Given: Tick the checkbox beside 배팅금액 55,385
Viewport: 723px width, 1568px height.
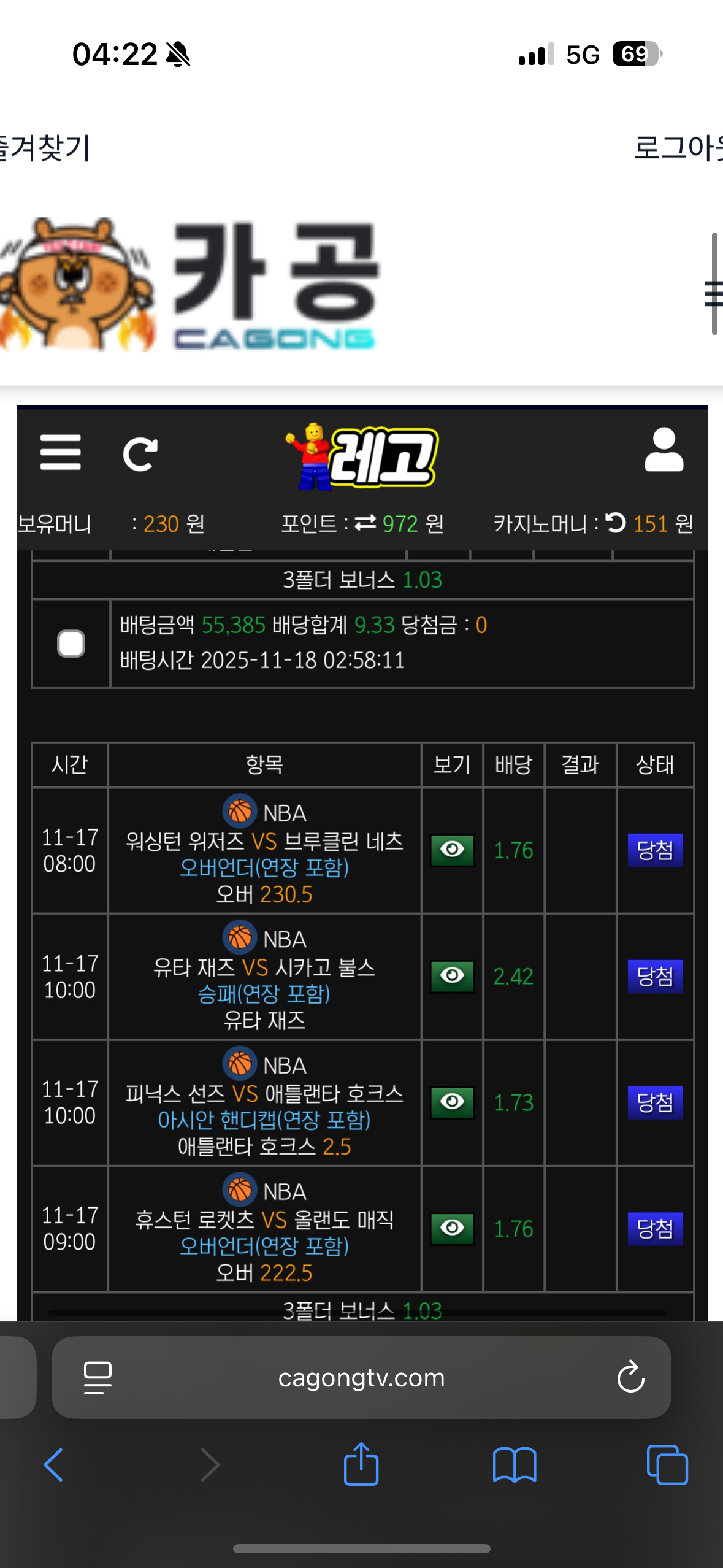Looking at the screenshot, I should [71, 644].
